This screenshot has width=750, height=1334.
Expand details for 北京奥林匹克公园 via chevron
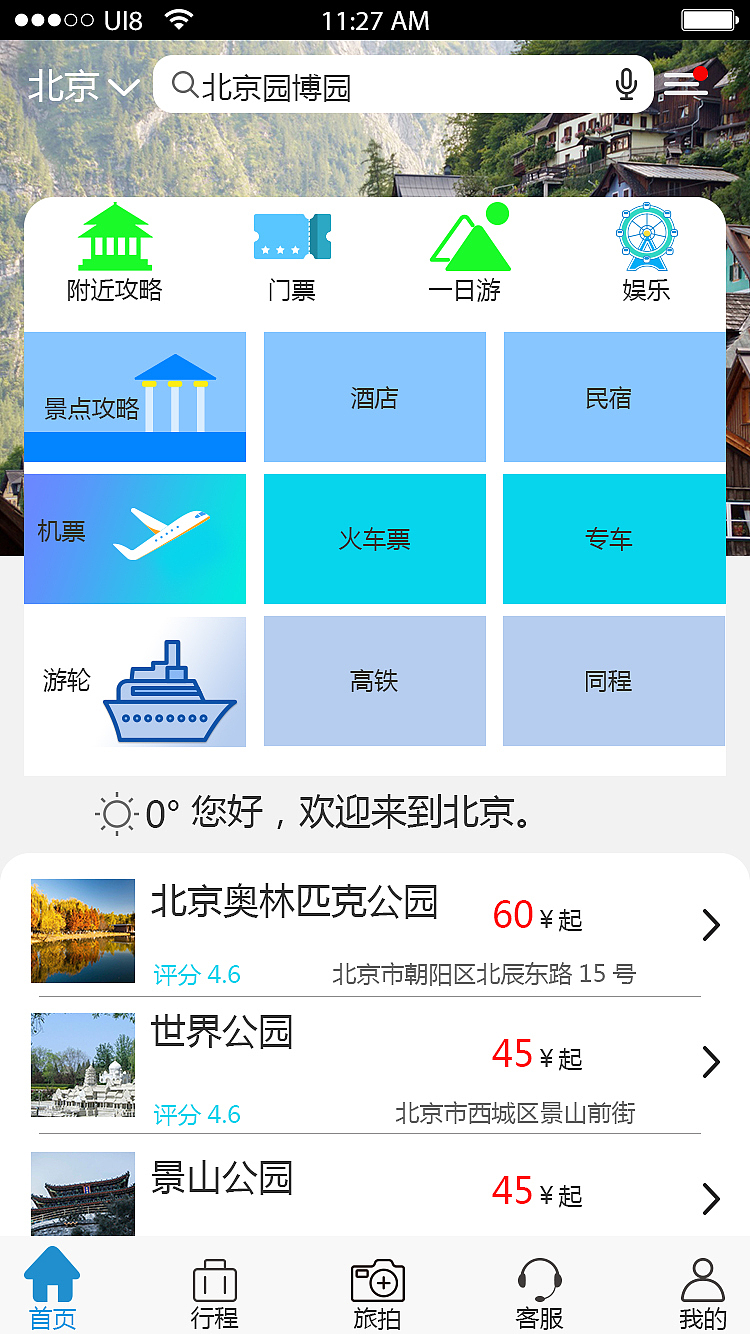point(711,925)
